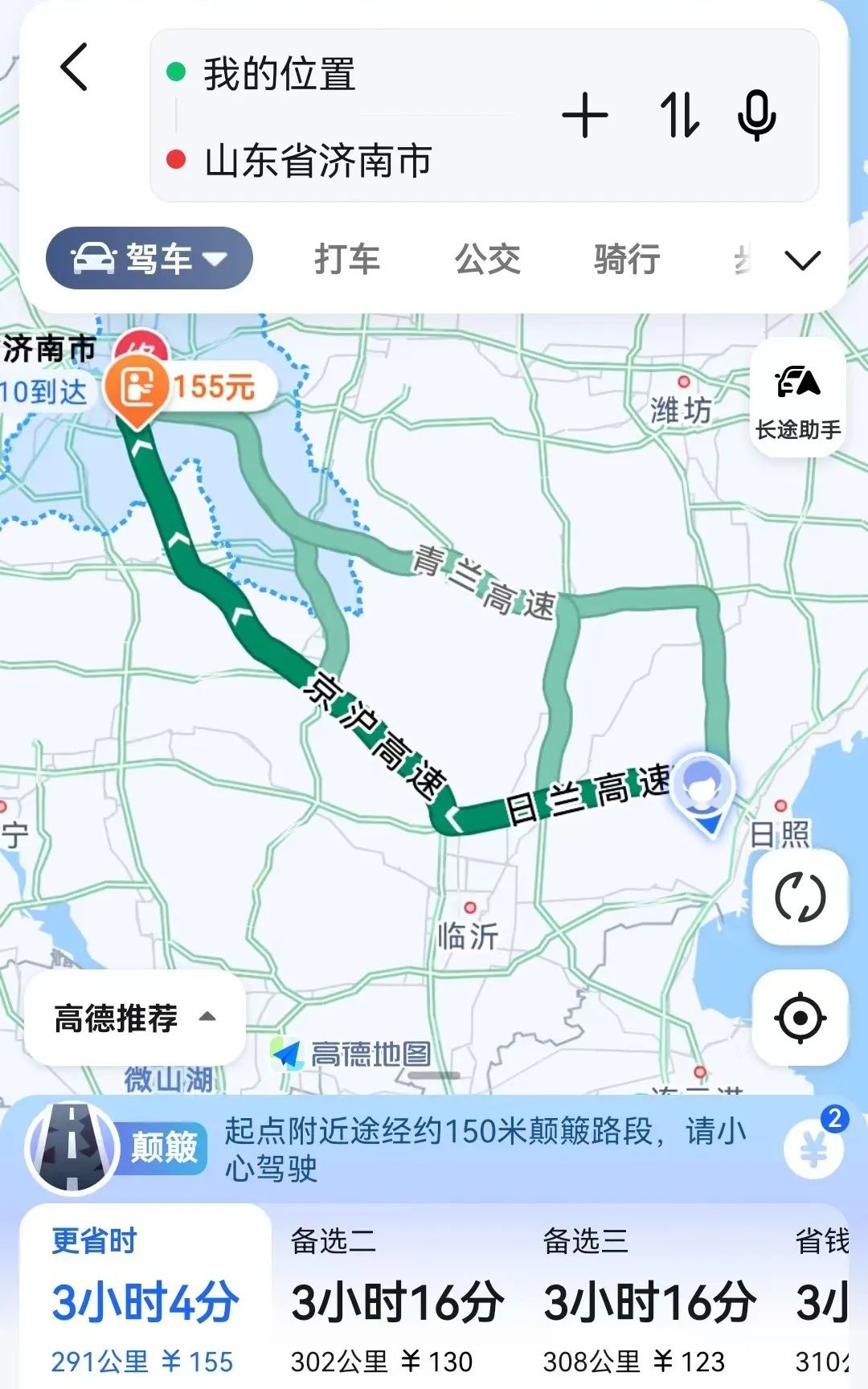868x1389 pixels.
Task: Open 长途助手 long-trip assistant
Action: 797,399
